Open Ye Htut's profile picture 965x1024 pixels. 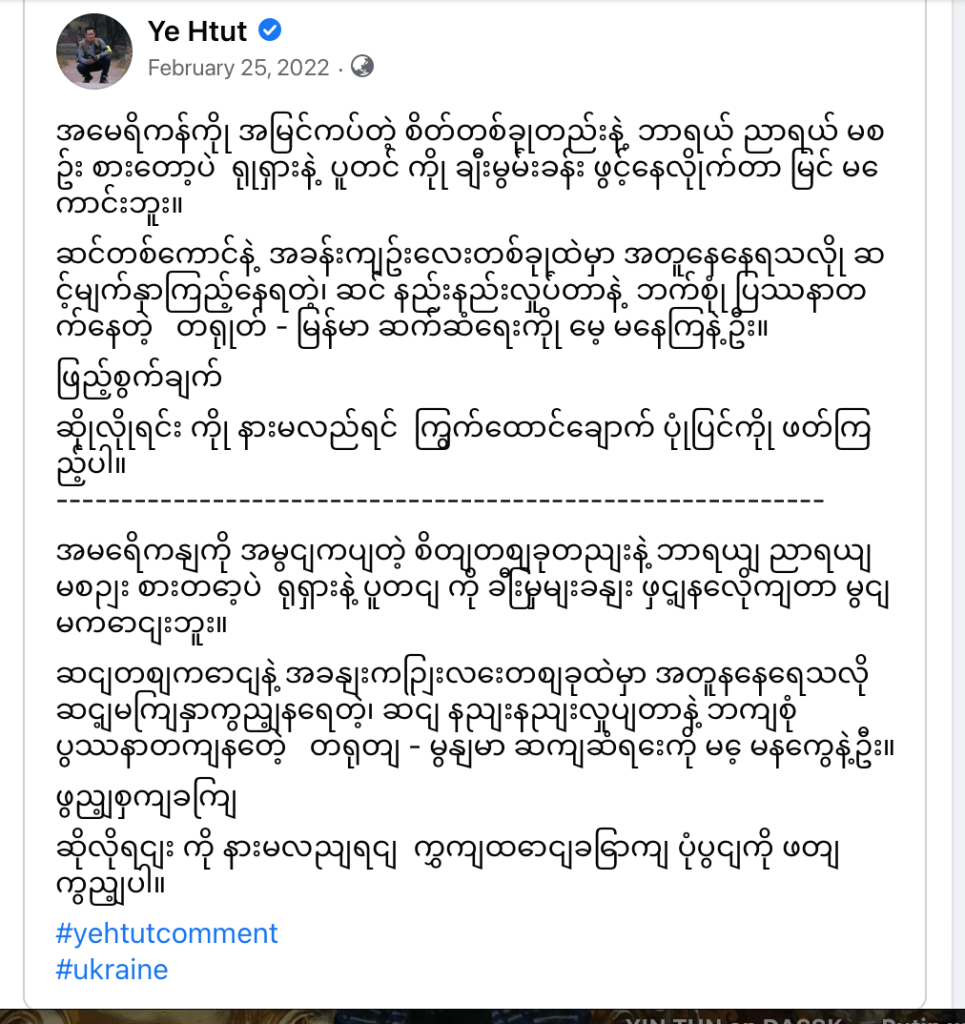coord(94,50)
